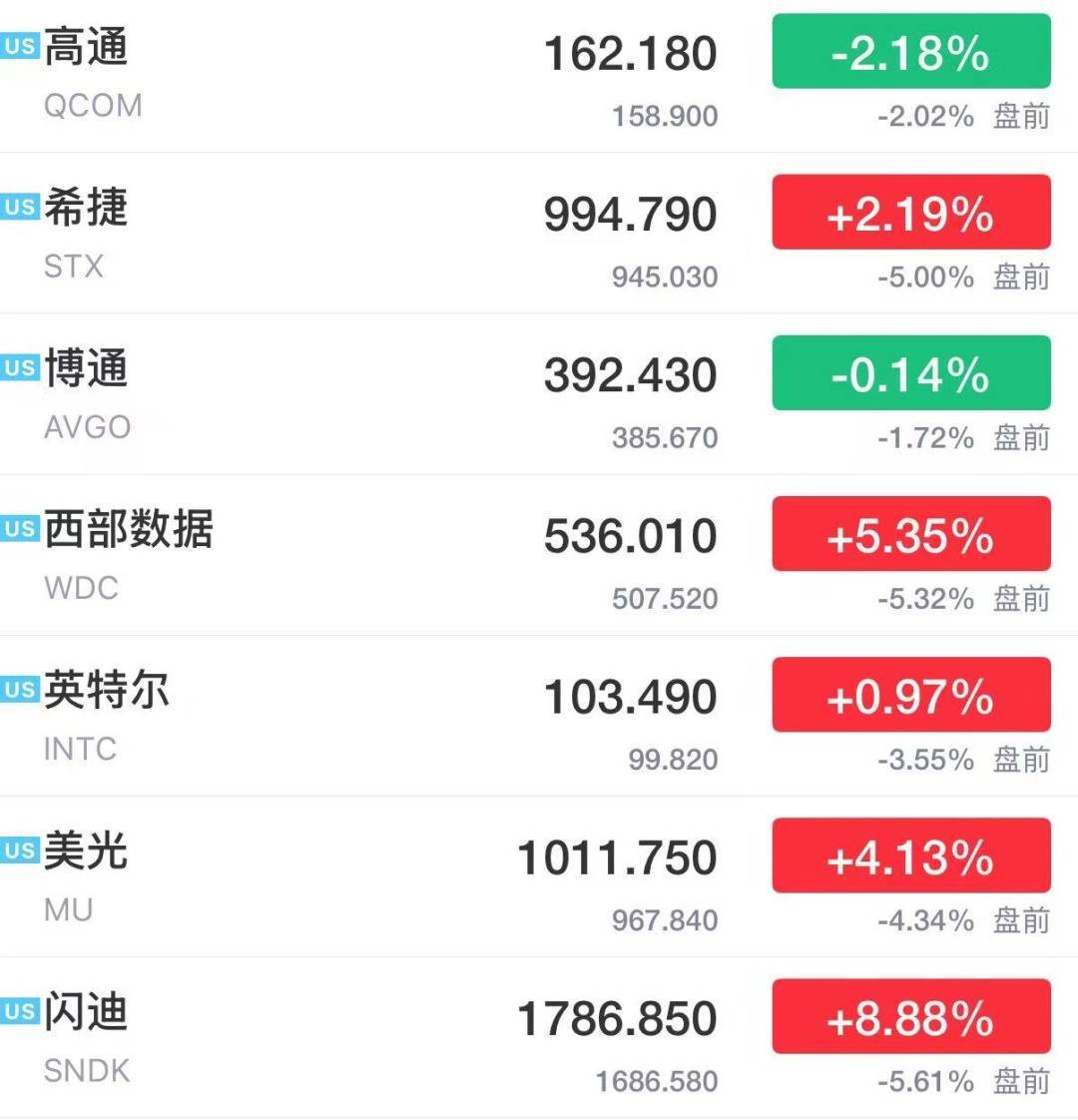1078x1120 pixels.
Task: Toggle the +4.13% change badge for MU
Action: click(x=911, y=855)
